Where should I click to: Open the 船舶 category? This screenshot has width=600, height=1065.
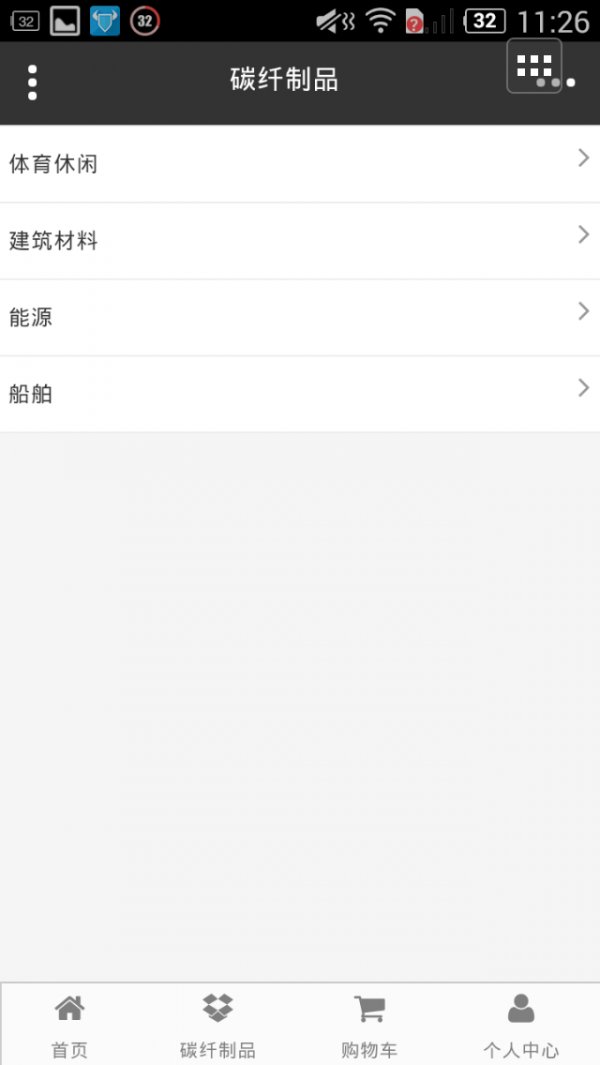[x=300, y=394]
